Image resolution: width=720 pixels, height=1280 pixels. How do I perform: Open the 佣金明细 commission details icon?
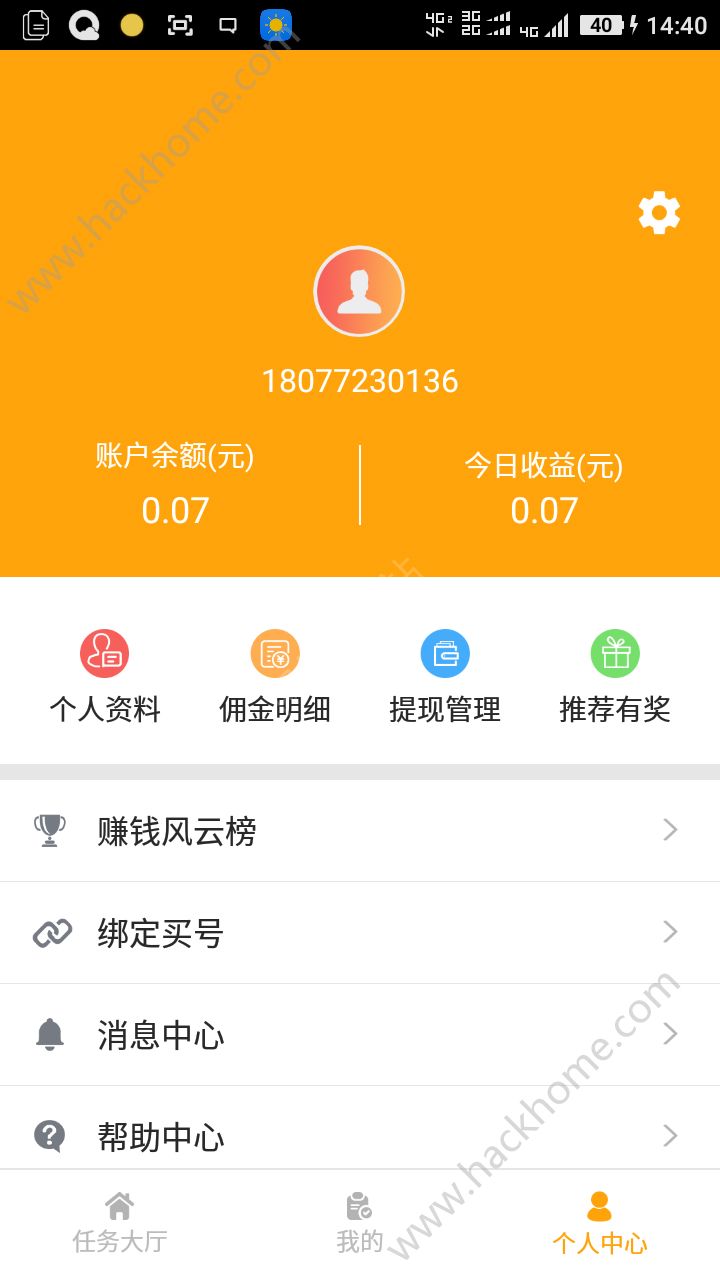tap(274, 653)
